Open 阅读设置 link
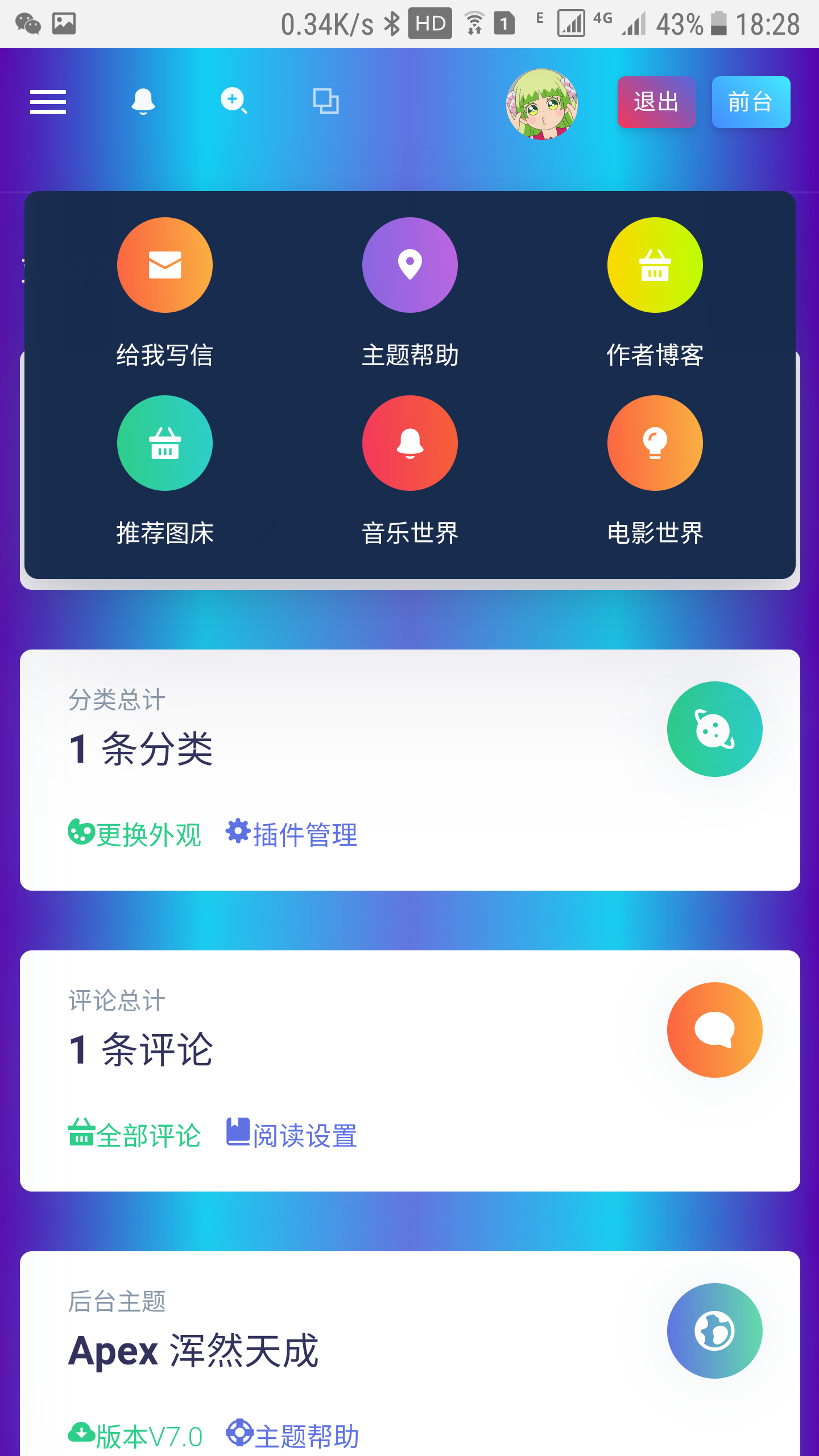This screenshot has height=1456, width=819. (292, 1135)
